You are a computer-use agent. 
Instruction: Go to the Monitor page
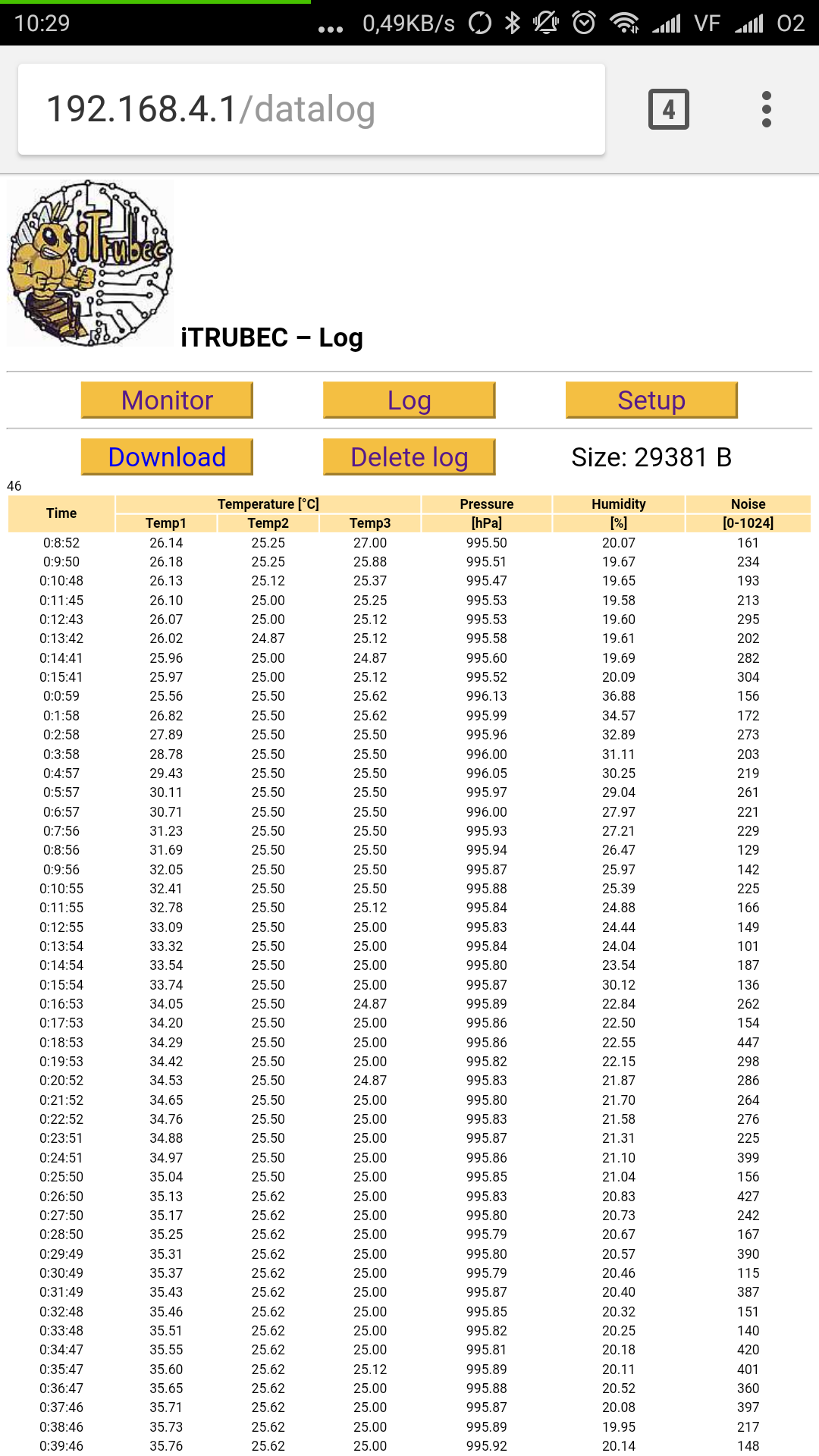coord(167,400)
